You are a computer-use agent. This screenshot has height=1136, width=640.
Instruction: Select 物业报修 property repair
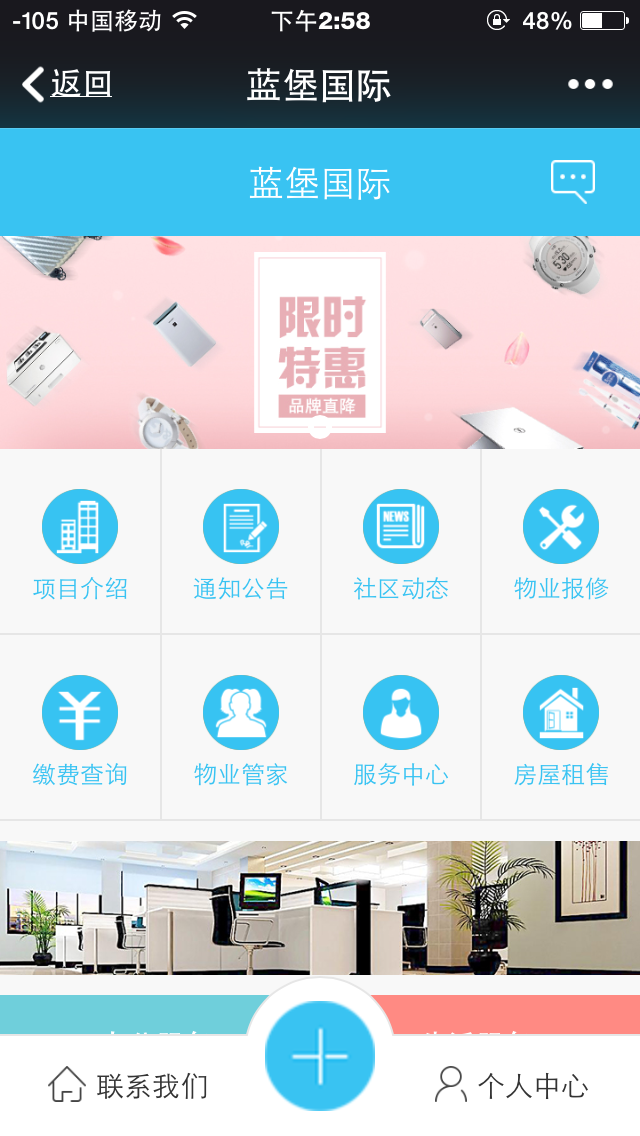(x=560, y=543)
